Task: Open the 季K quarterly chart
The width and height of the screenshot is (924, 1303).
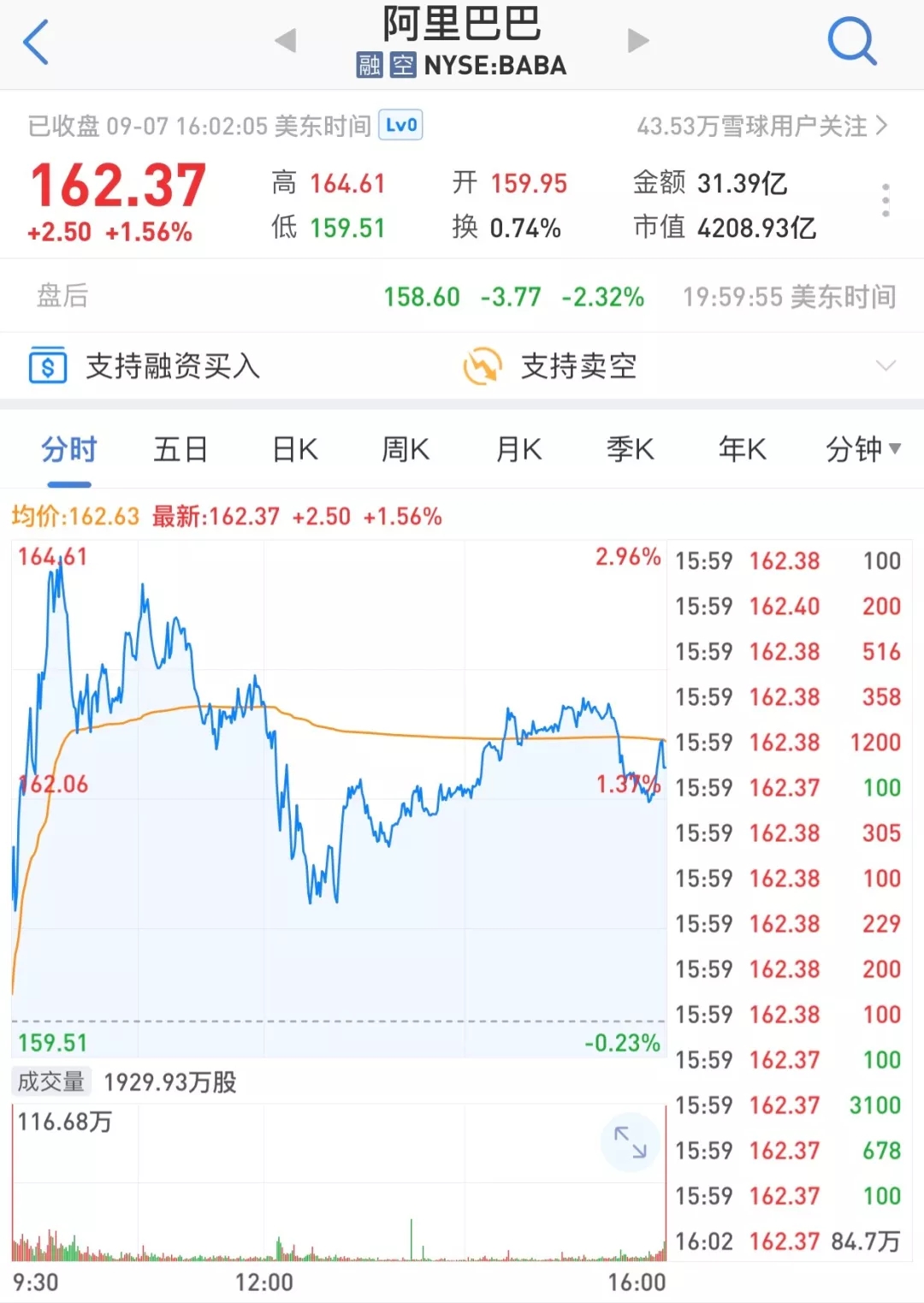Action: 631,449
